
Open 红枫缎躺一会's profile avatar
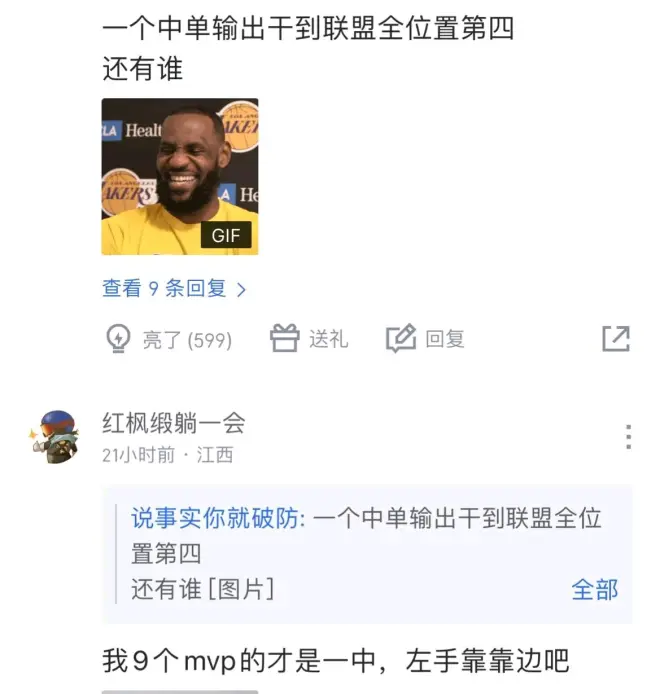click(57, 437)
